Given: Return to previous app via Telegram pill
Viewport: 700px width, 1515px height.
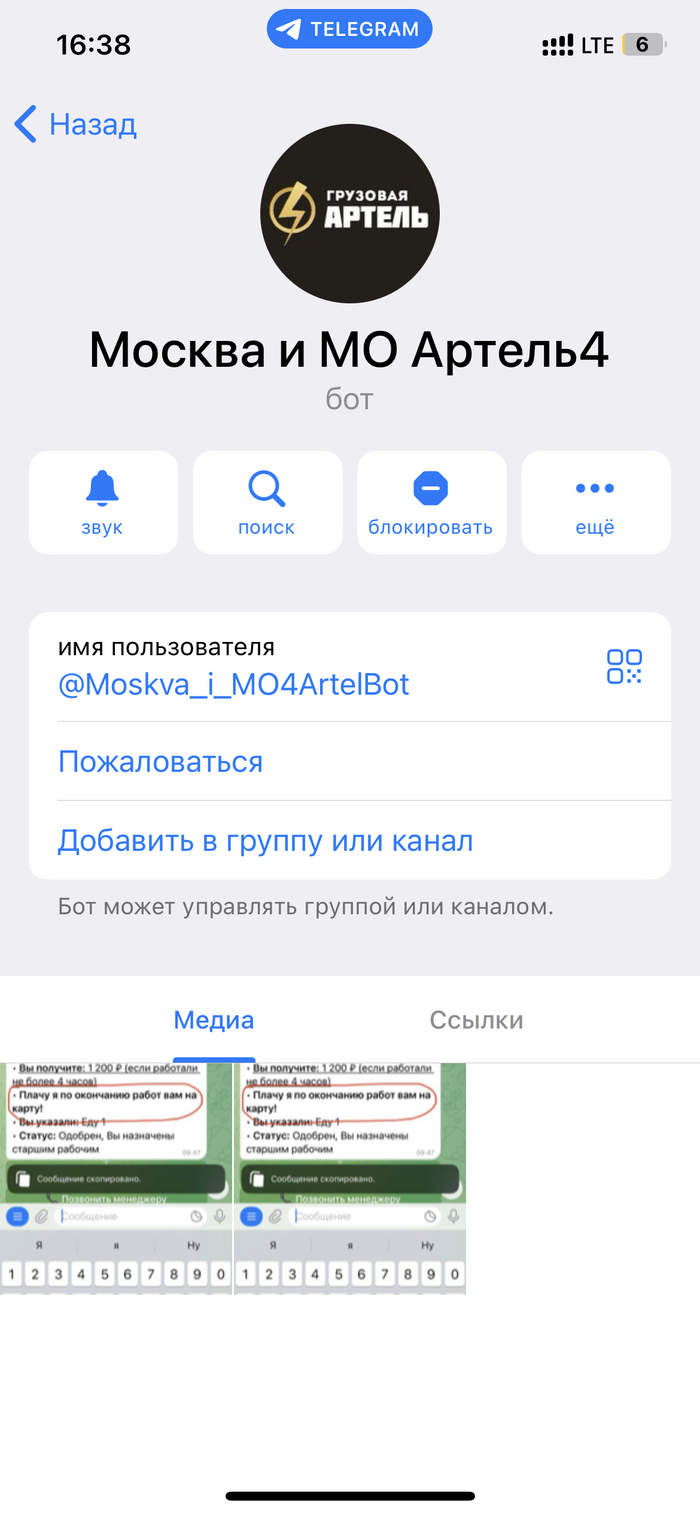Looking at the screenshot, I should [x=349, y=29].
